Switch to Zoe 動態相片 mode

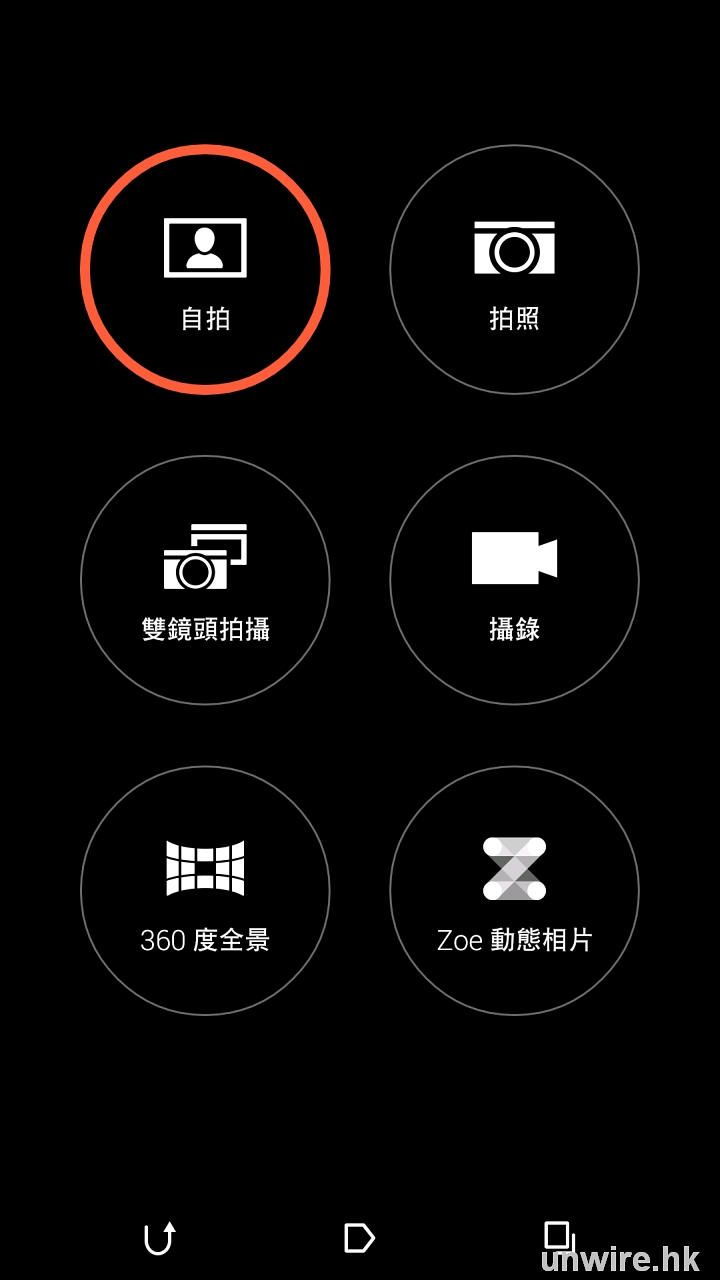(514, 890)
